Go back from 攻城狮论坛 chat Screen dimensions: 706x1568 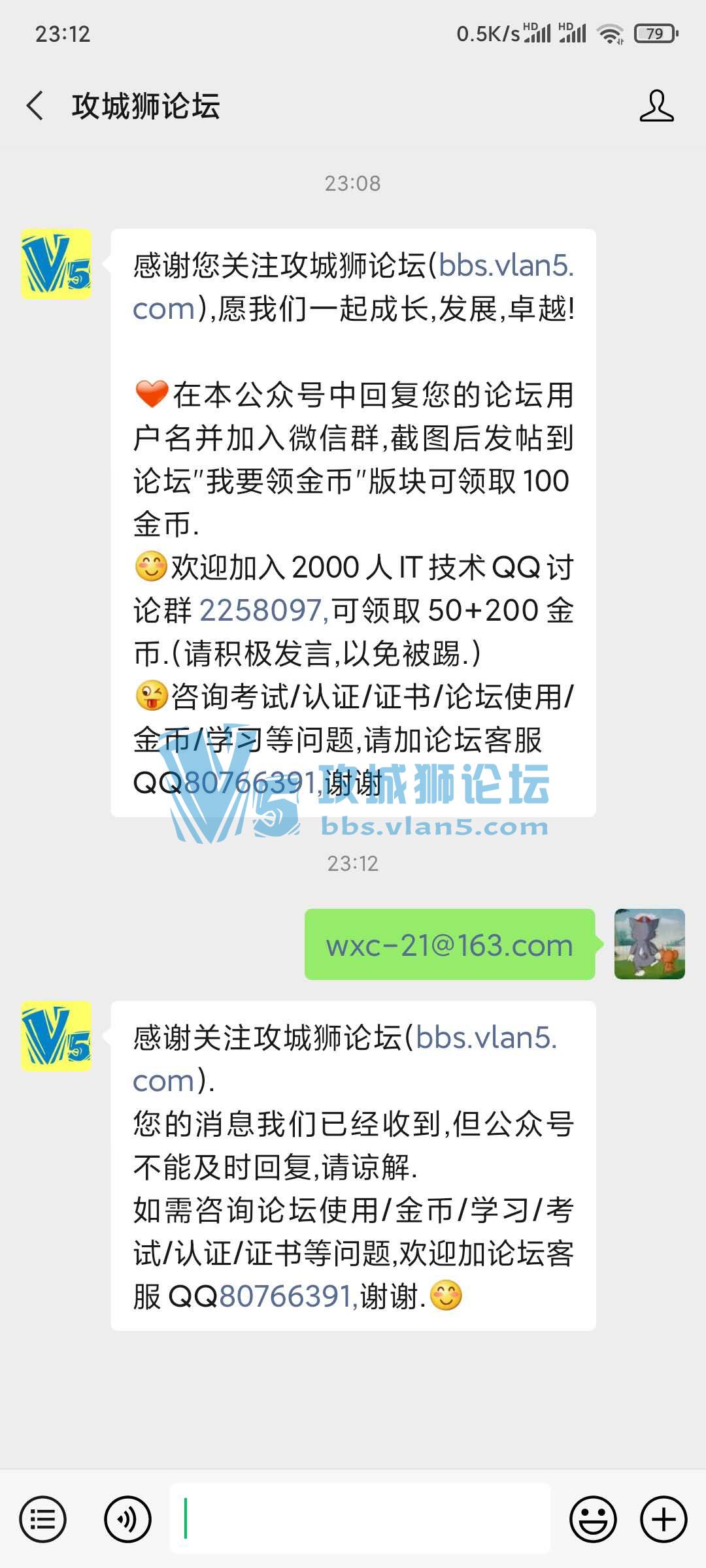tap(35, 106)
